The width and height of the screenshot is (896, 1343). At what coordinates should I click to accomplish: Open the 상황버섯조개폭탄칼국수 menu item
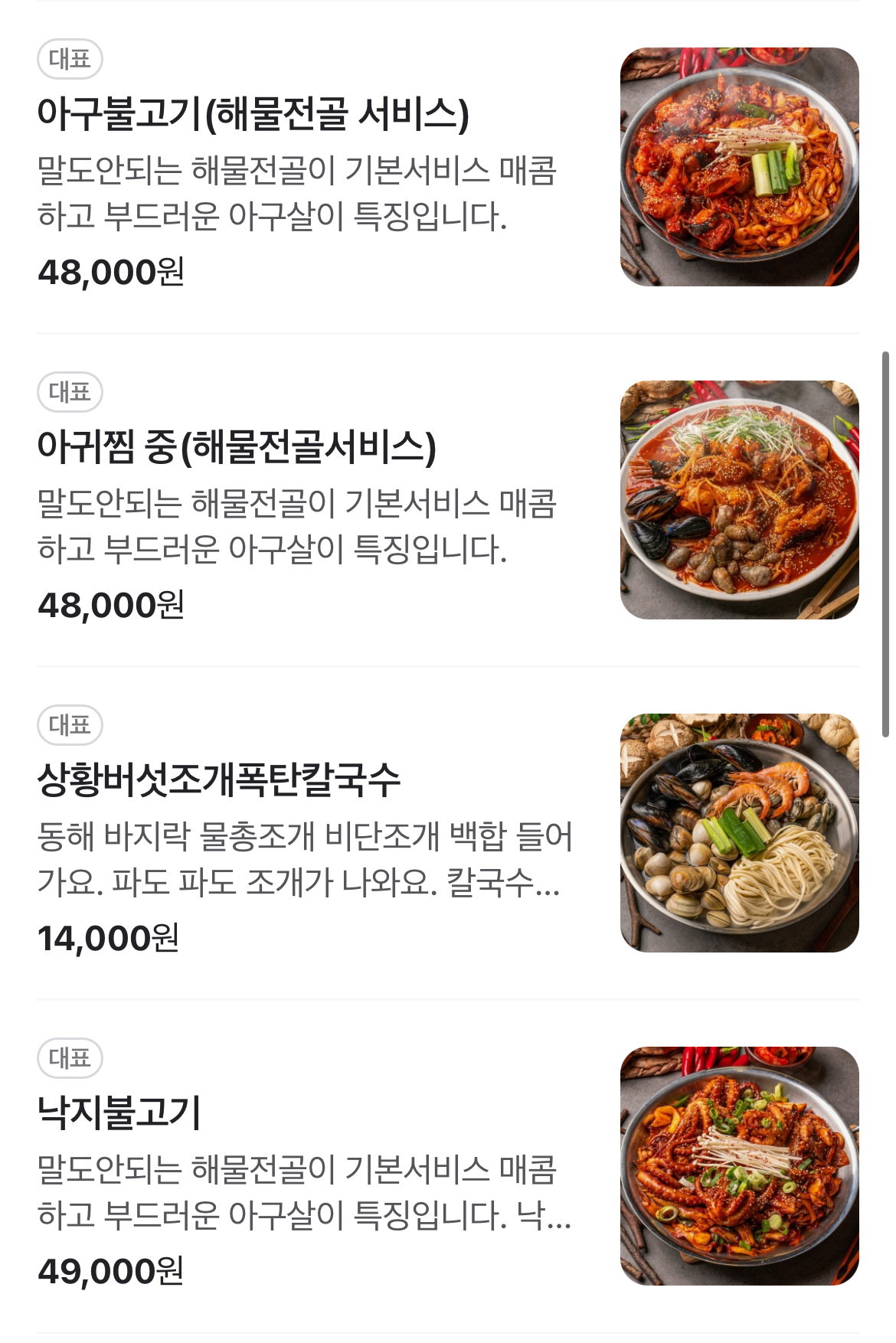[x=219, y=779]
